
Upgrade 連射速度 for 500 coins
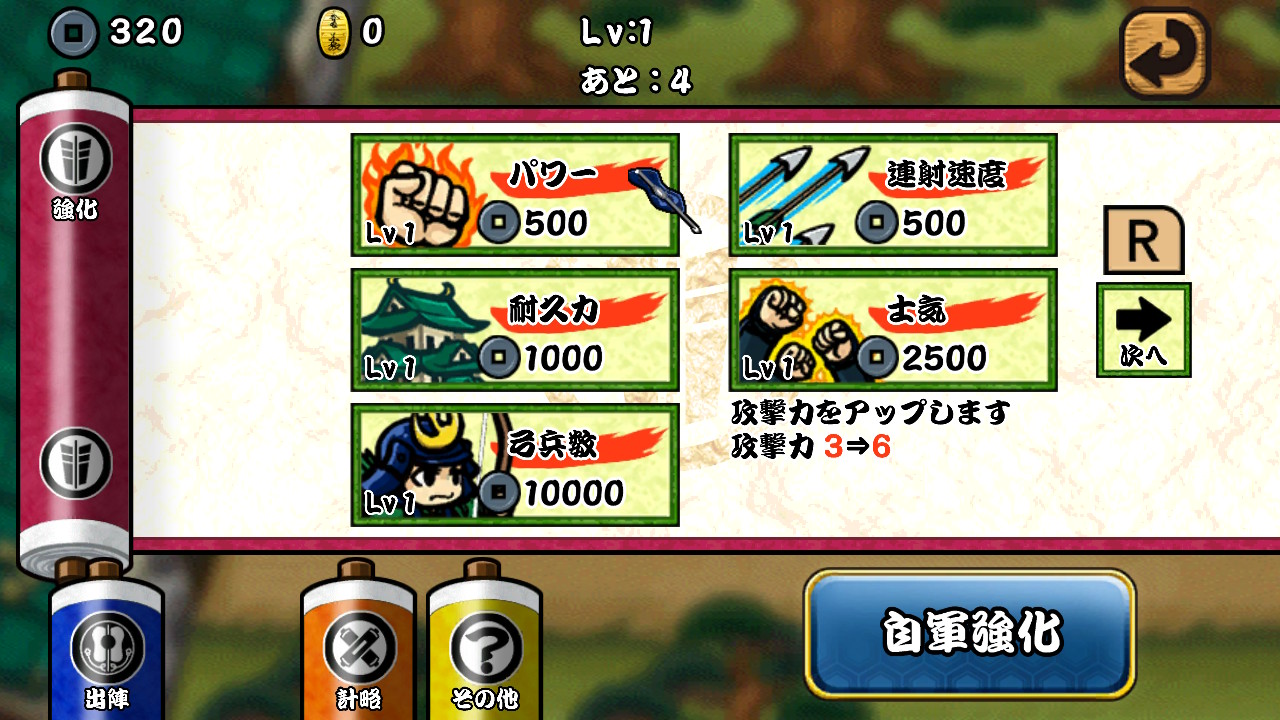tap(893, 195)
